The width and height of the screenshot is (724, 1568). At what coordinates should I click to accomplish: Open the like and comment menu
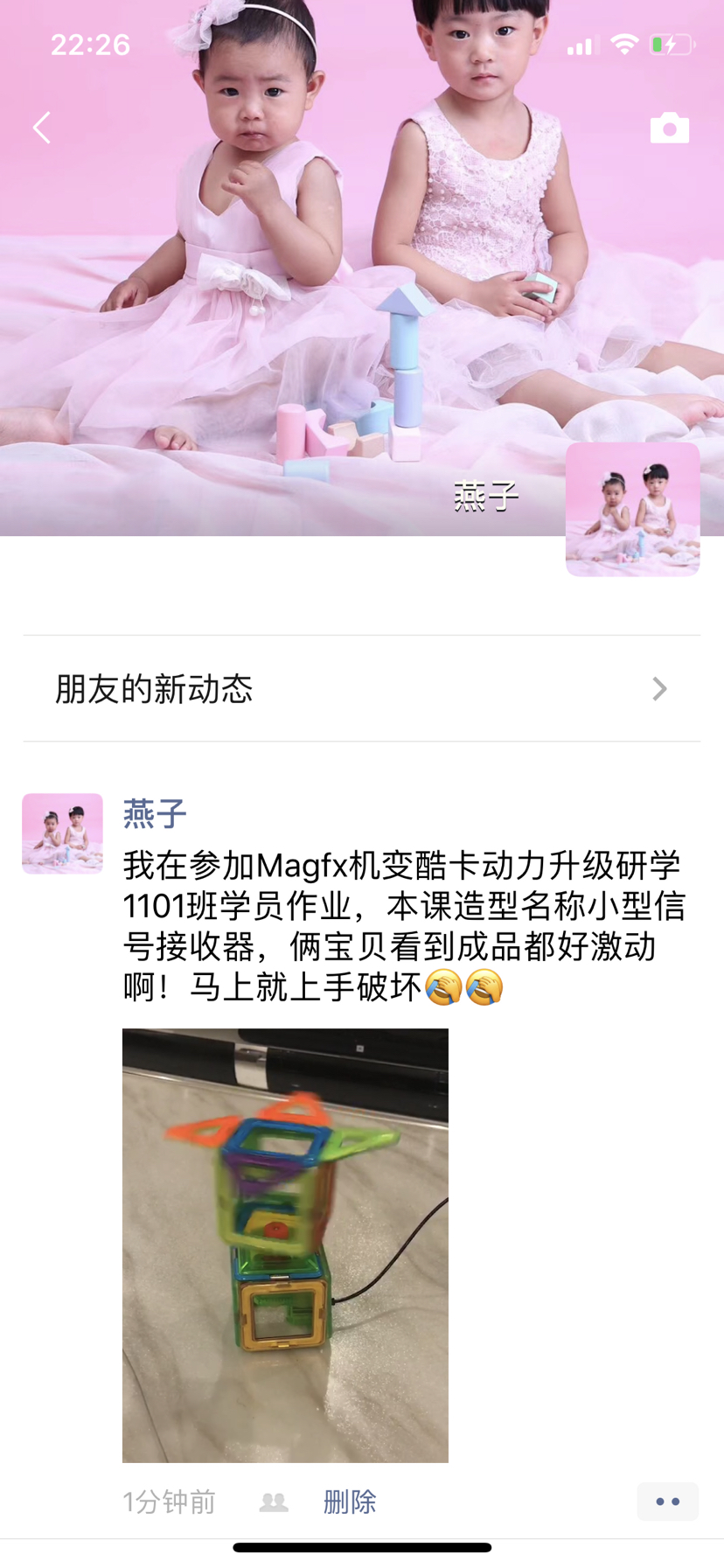tap(667, 1502)
